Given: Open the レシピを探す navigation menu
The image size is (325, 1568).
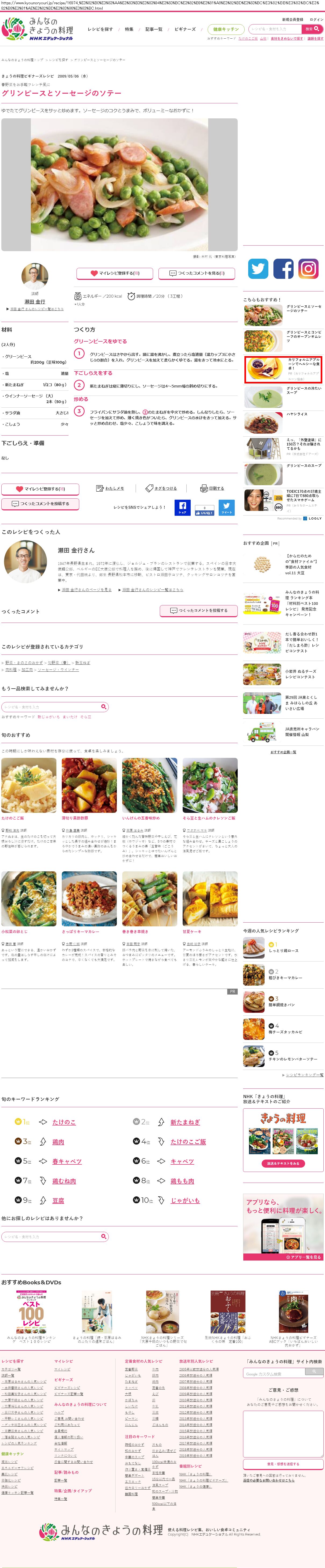Looking at the screenshot, I should (x=100, y=29).
